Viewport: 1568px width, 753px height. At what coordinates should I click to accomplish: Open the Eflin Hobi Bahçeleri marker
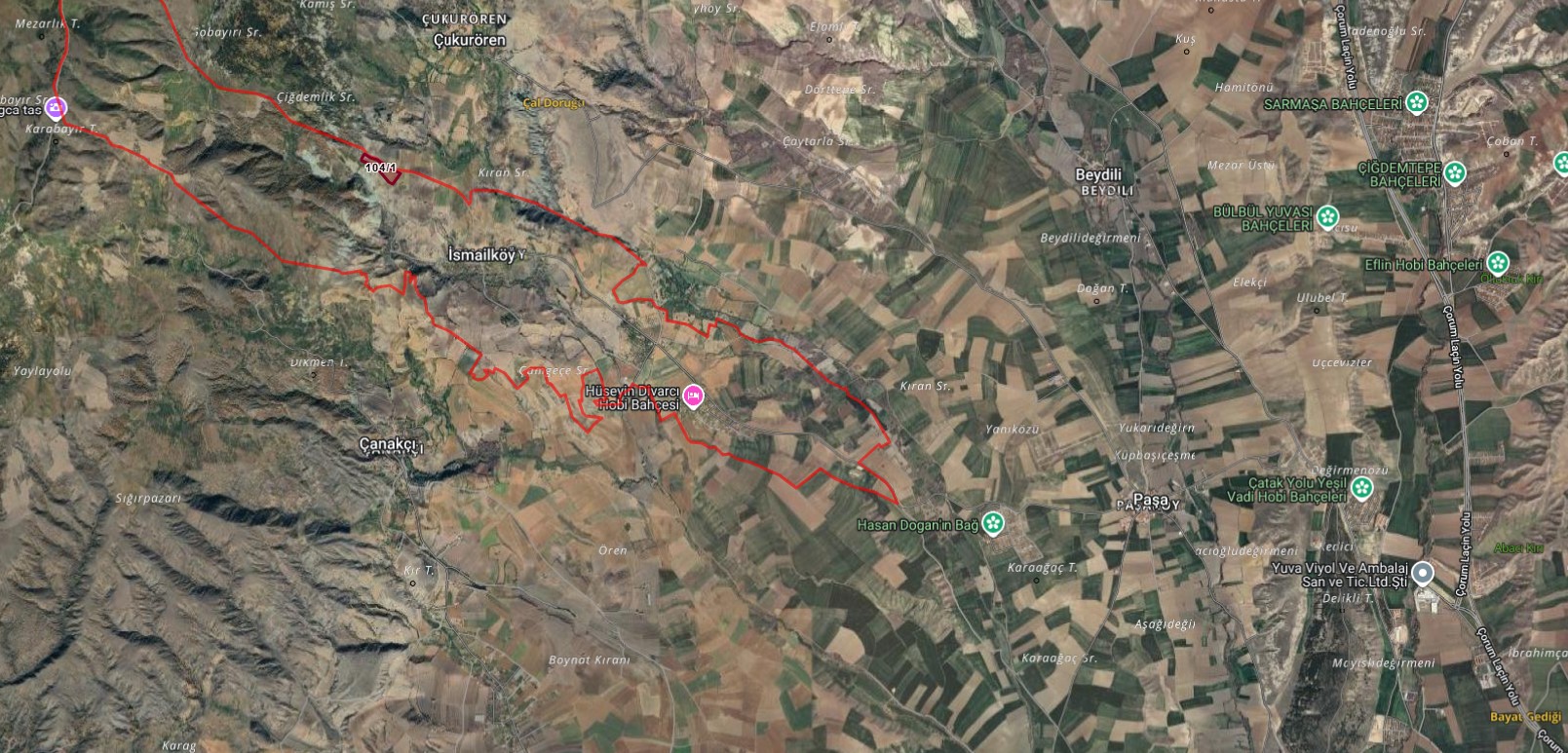tap(1498, 263)
